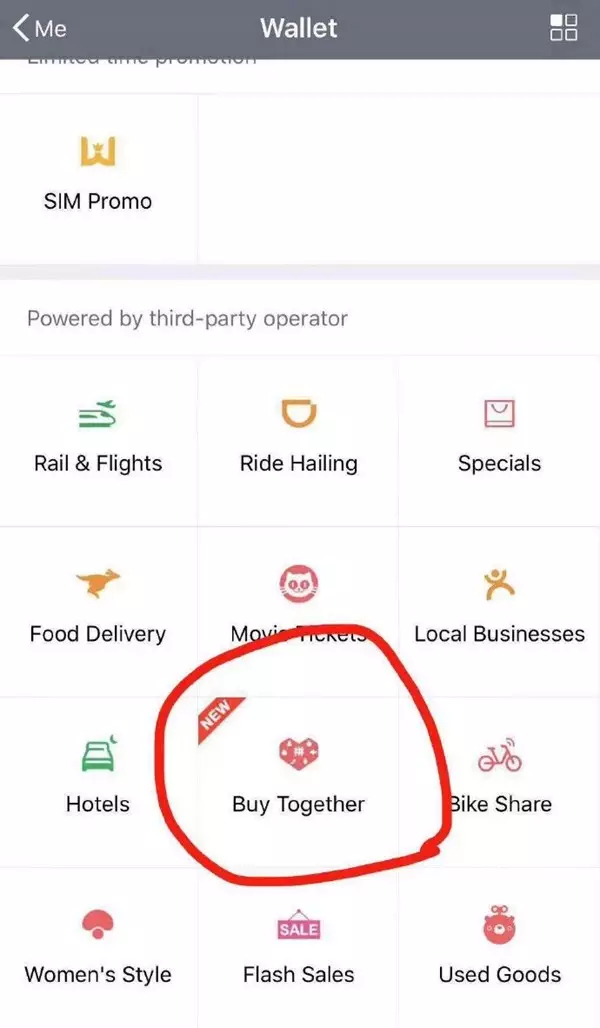This screenshot has height=1028, width=600.
Task: Open Flash Sales
Action: (298, 947)
